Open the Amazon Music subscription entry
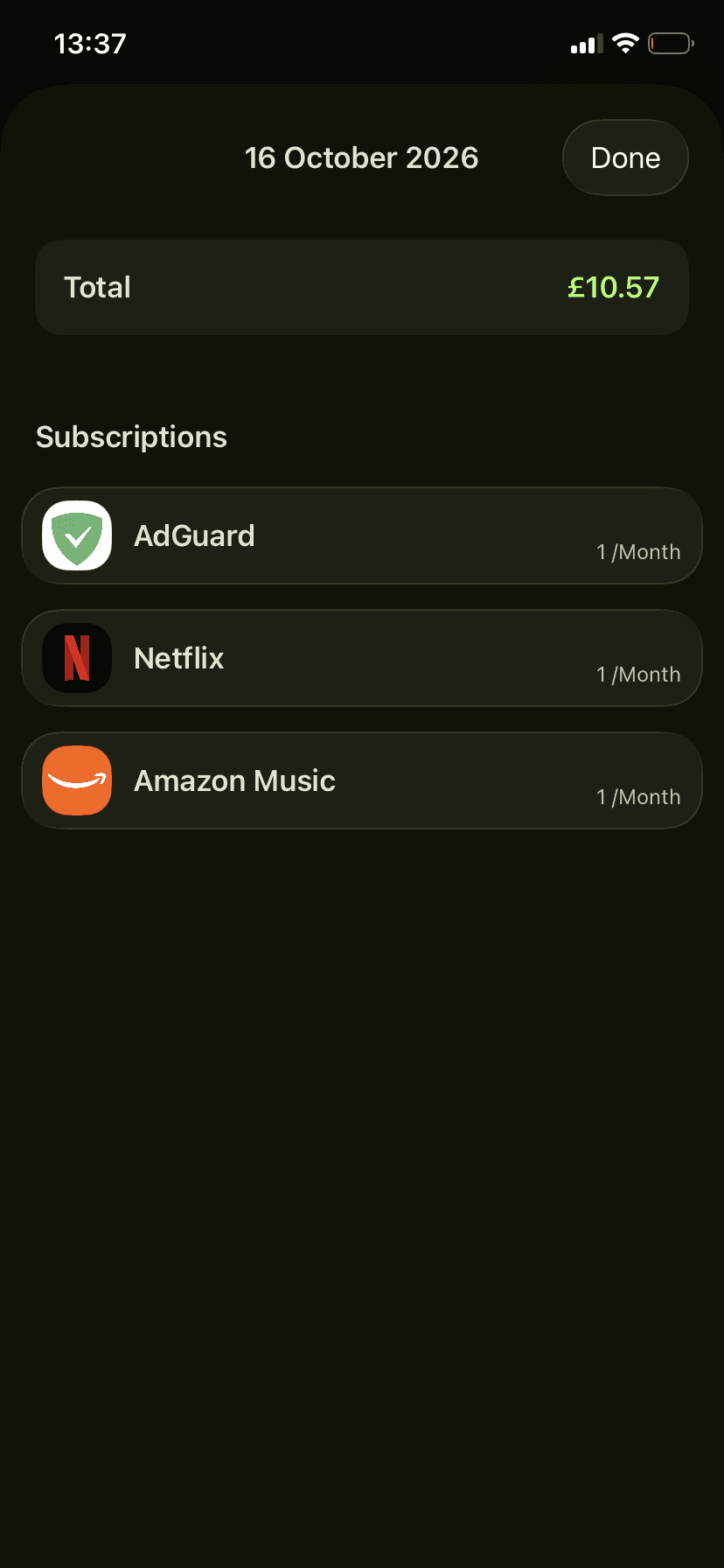 tap(362, 780)
